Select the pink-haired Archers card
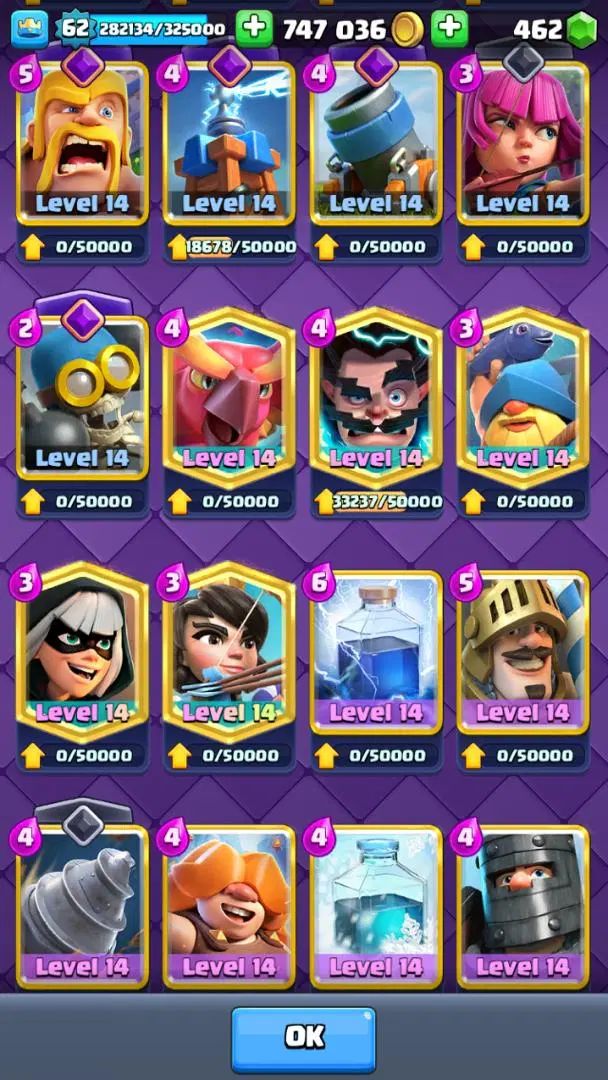This screenshot has width=608, height=1080. [522, 145]
